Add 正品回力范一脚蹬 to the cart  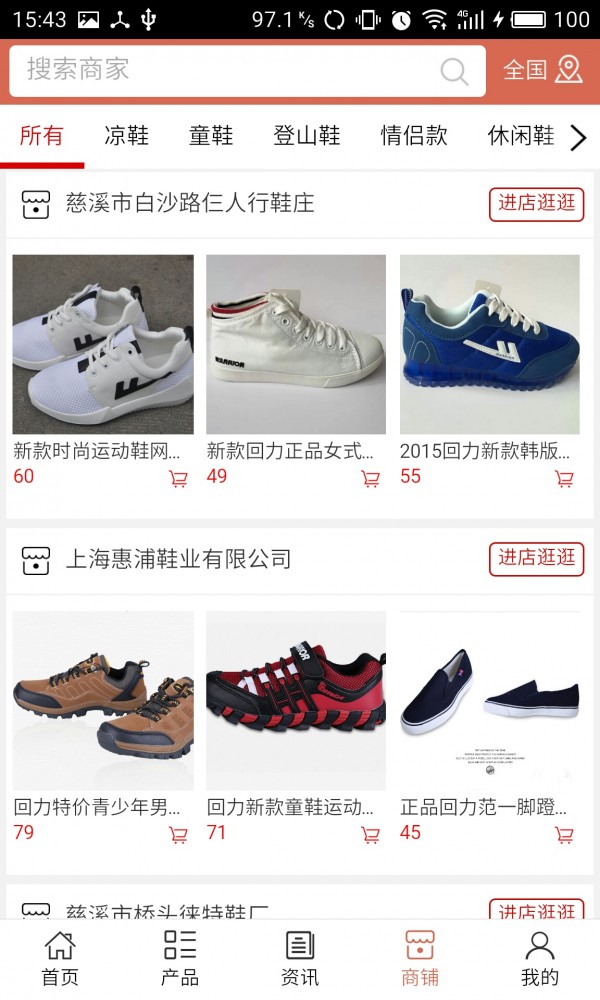[x=564, y=835]
